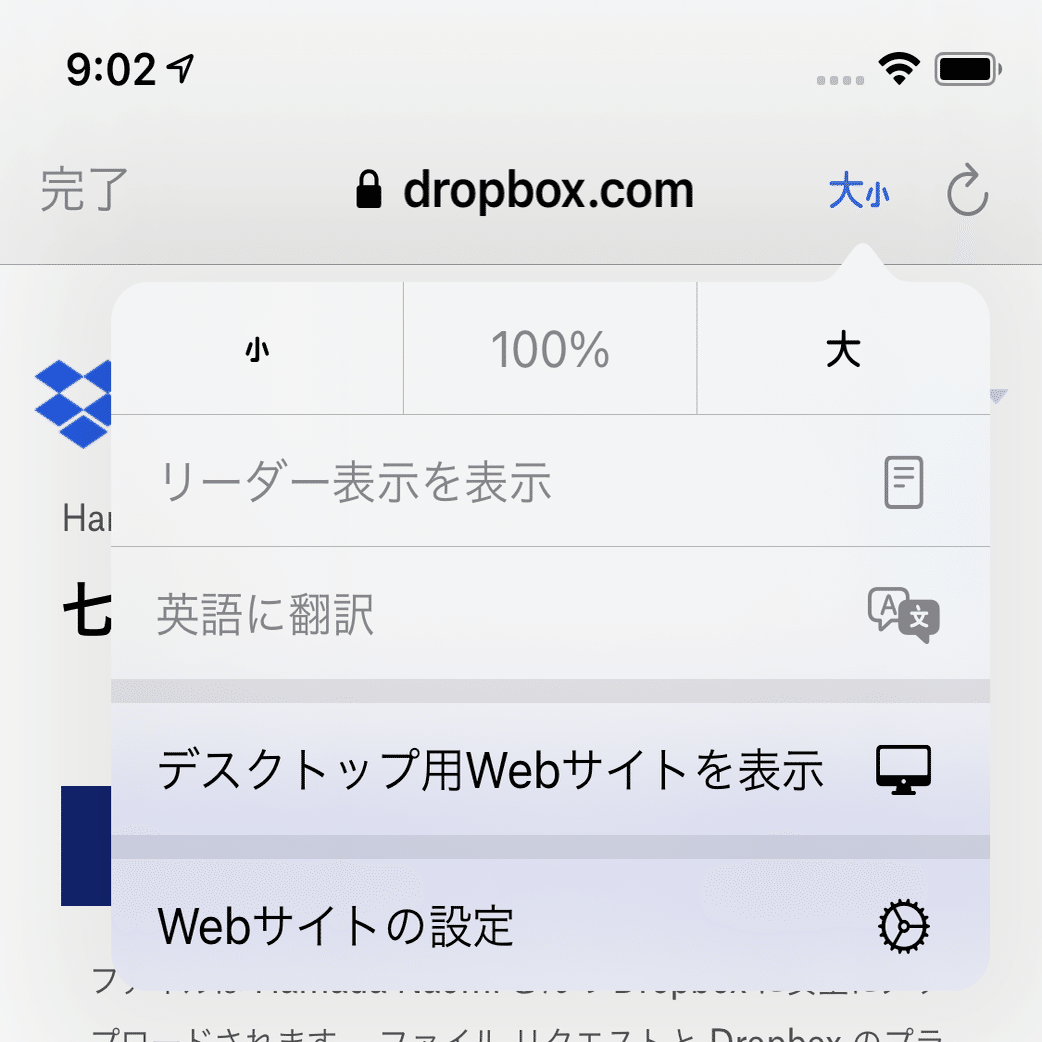Image resolution: width=1042 pixels, height=1042 pixels.
Task: Tap the dropbox.com address bar
Action: pyautogui.click(x=525, y=190)
